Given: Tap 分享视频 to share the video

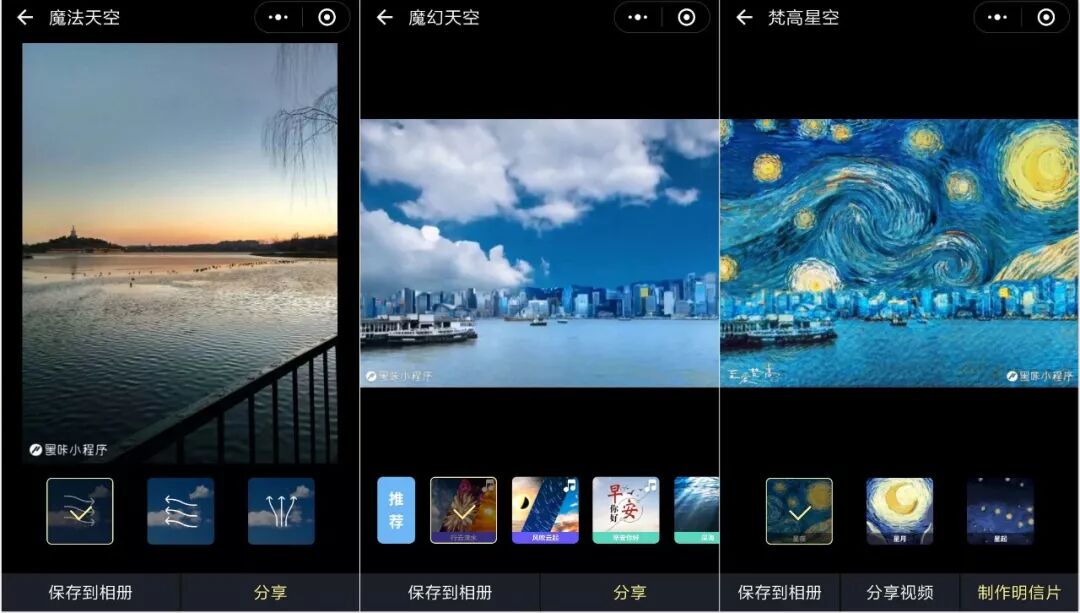Looking at the screenshot, I should [x=900, y=592].
